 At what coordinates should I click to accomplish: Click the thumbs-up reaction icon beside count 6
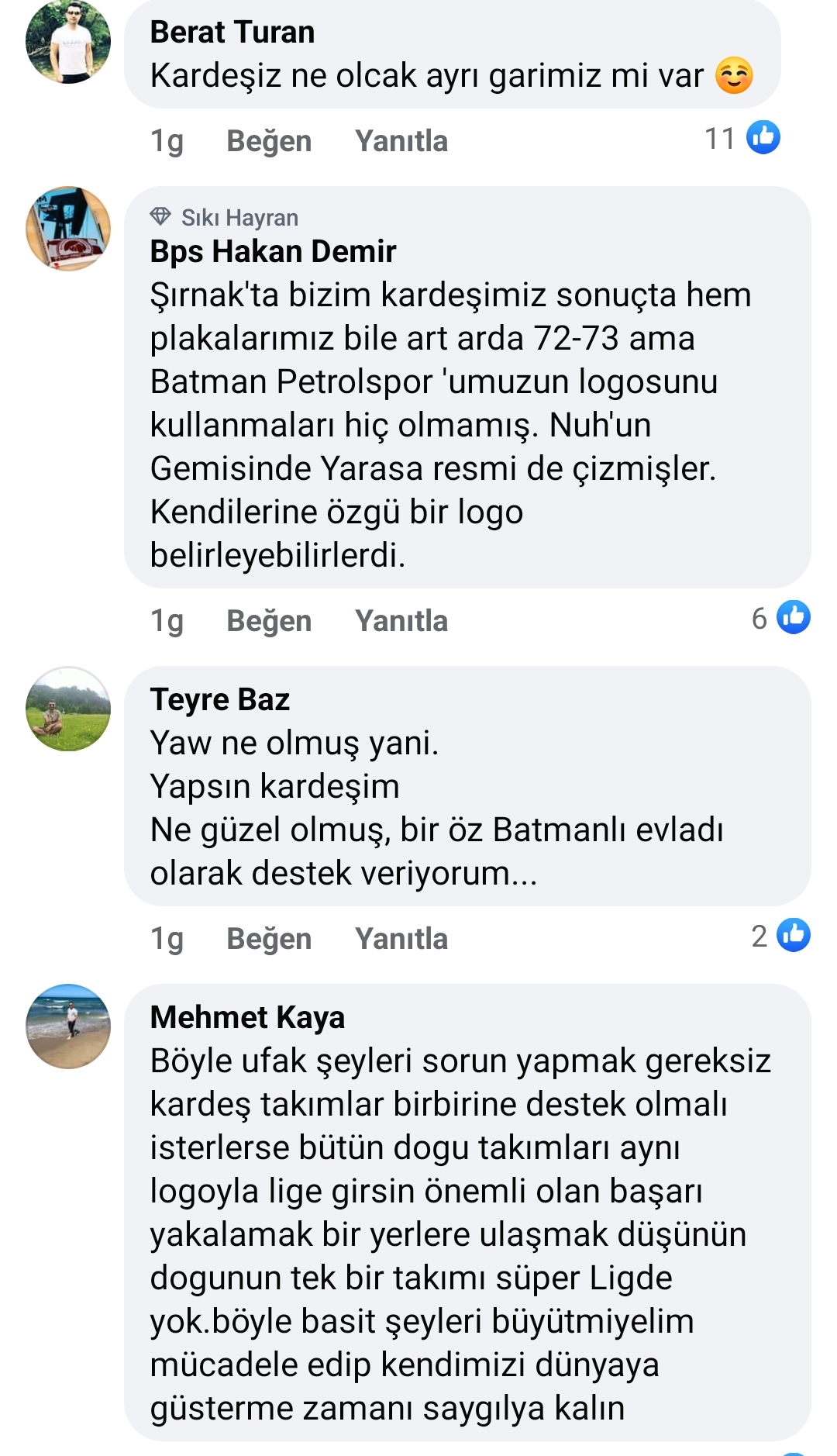[792, 618]
